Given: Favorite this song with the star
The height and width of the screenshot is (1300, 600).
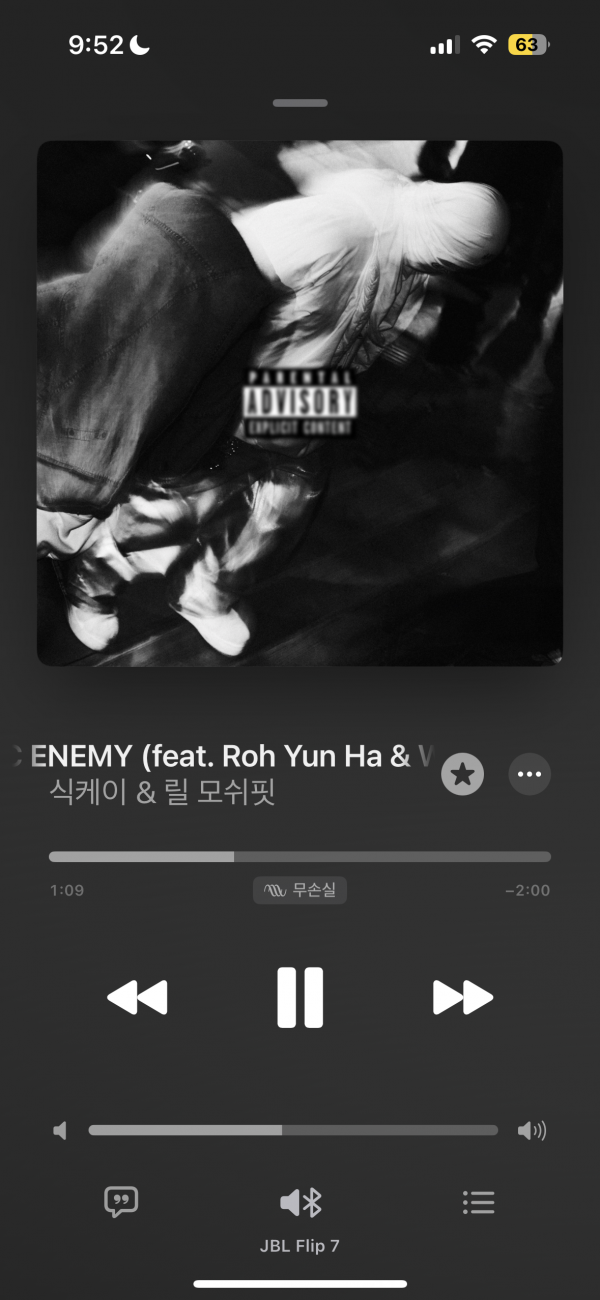Looking at the screenshot, I should coord(462,774).
